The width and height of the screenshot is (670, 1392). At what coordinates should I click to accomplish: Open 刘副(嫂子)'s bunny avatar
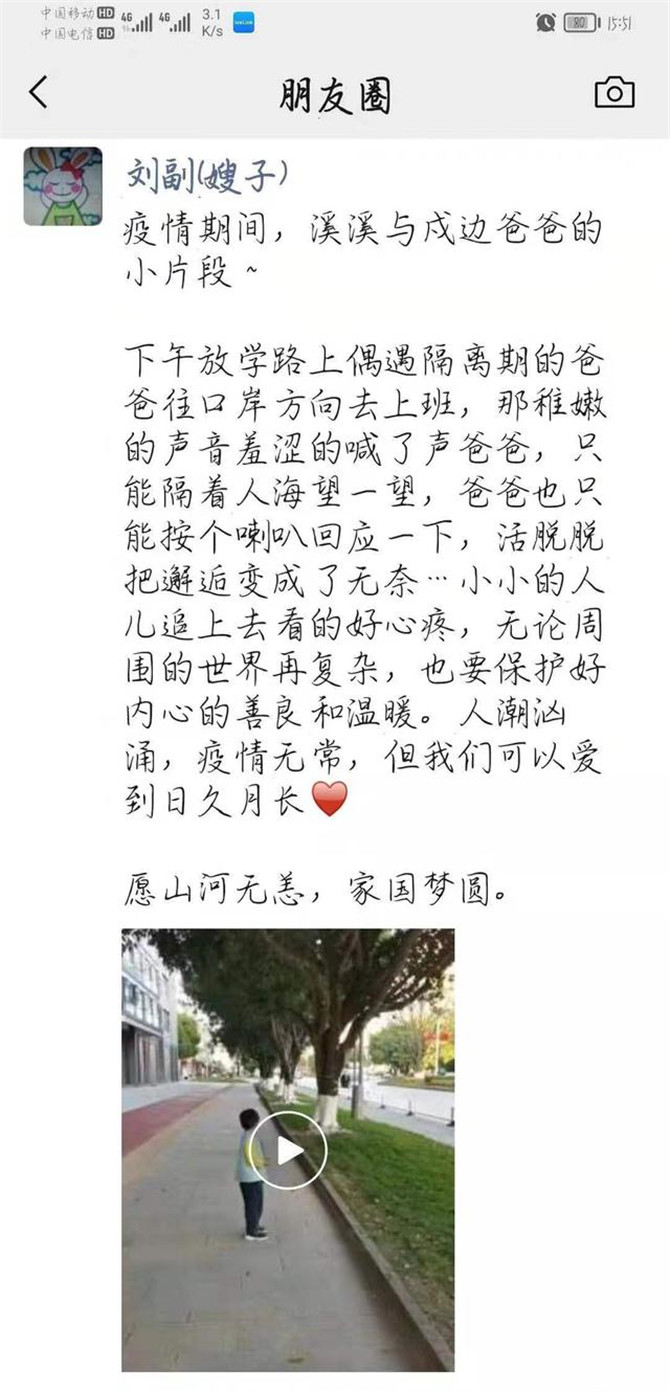coord(63,186)
